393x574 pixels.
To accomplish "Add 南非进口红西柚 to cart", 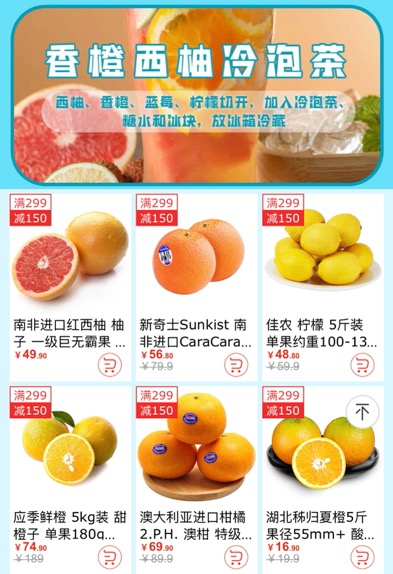I will [x=109, y=365].
